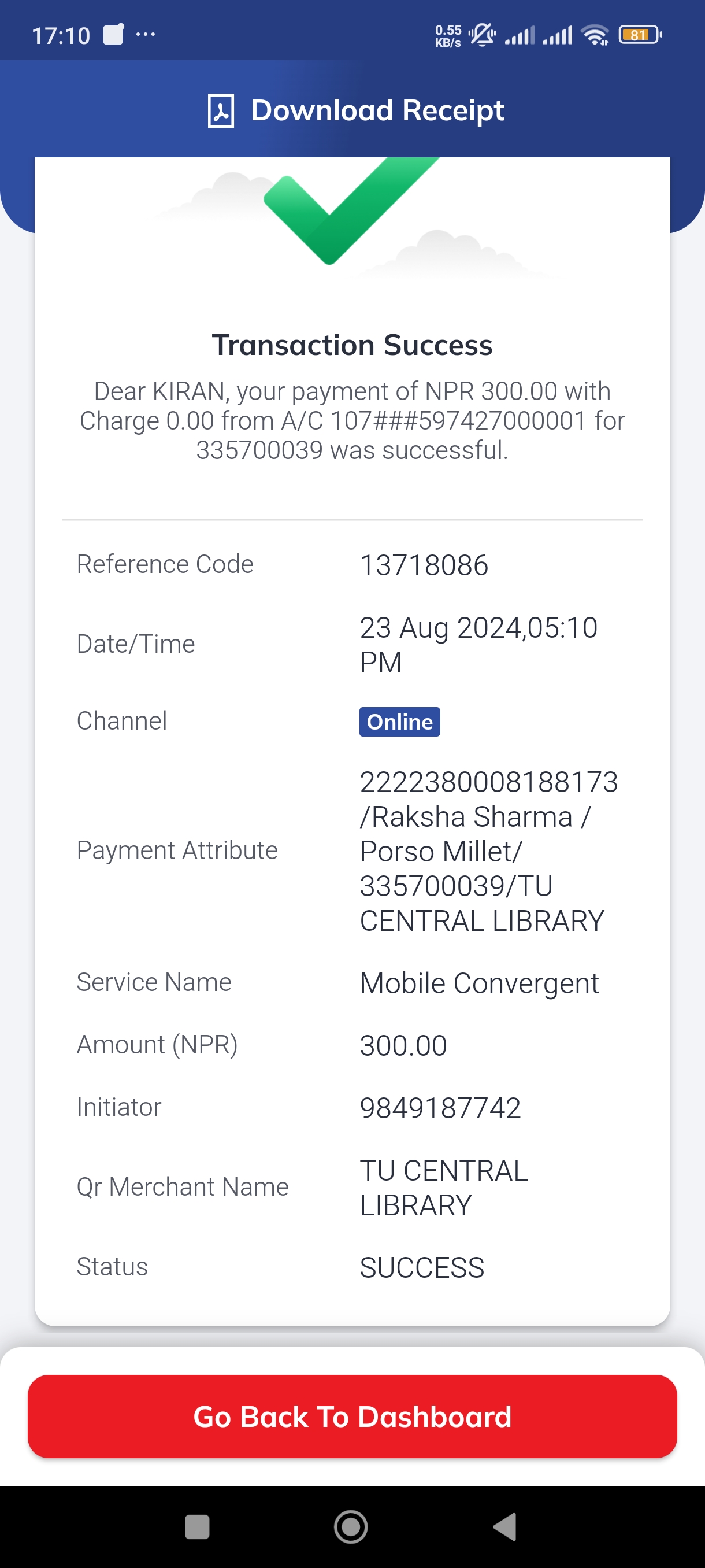Open recent apps from navigation bar
705x1568 pixels.
197,1526
